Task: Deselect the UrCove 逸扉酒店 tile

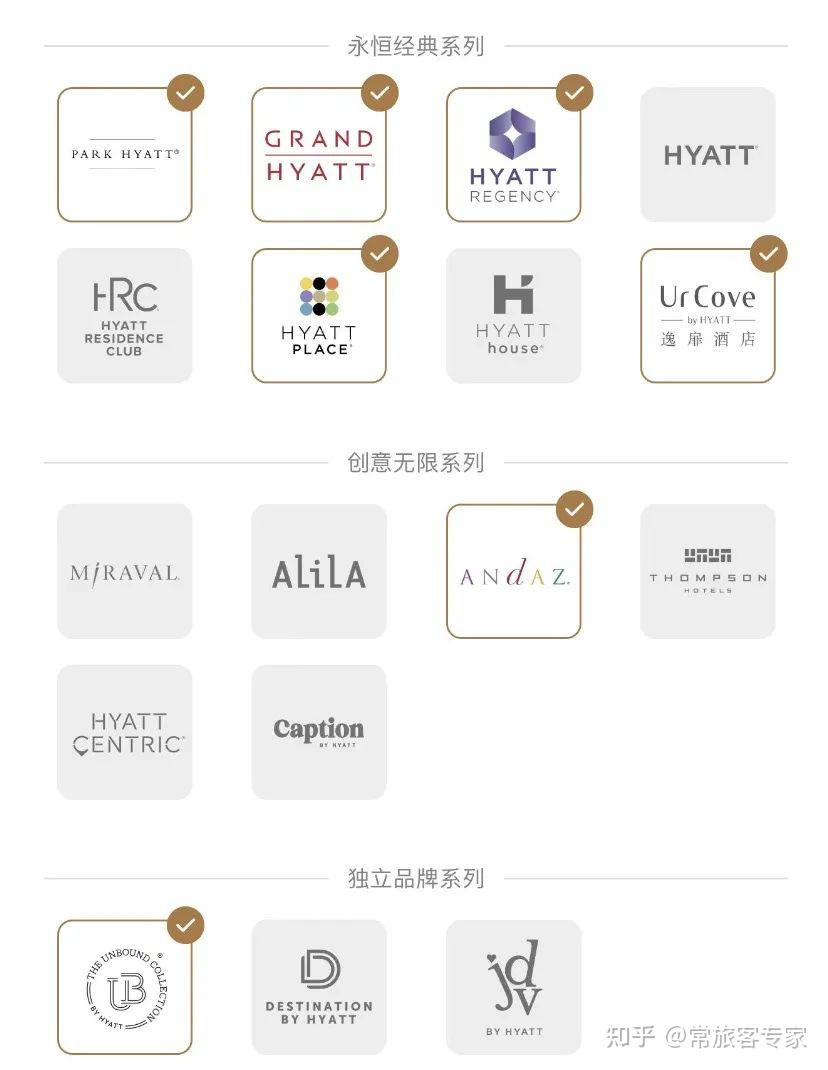Action: [x=707, y=316]
